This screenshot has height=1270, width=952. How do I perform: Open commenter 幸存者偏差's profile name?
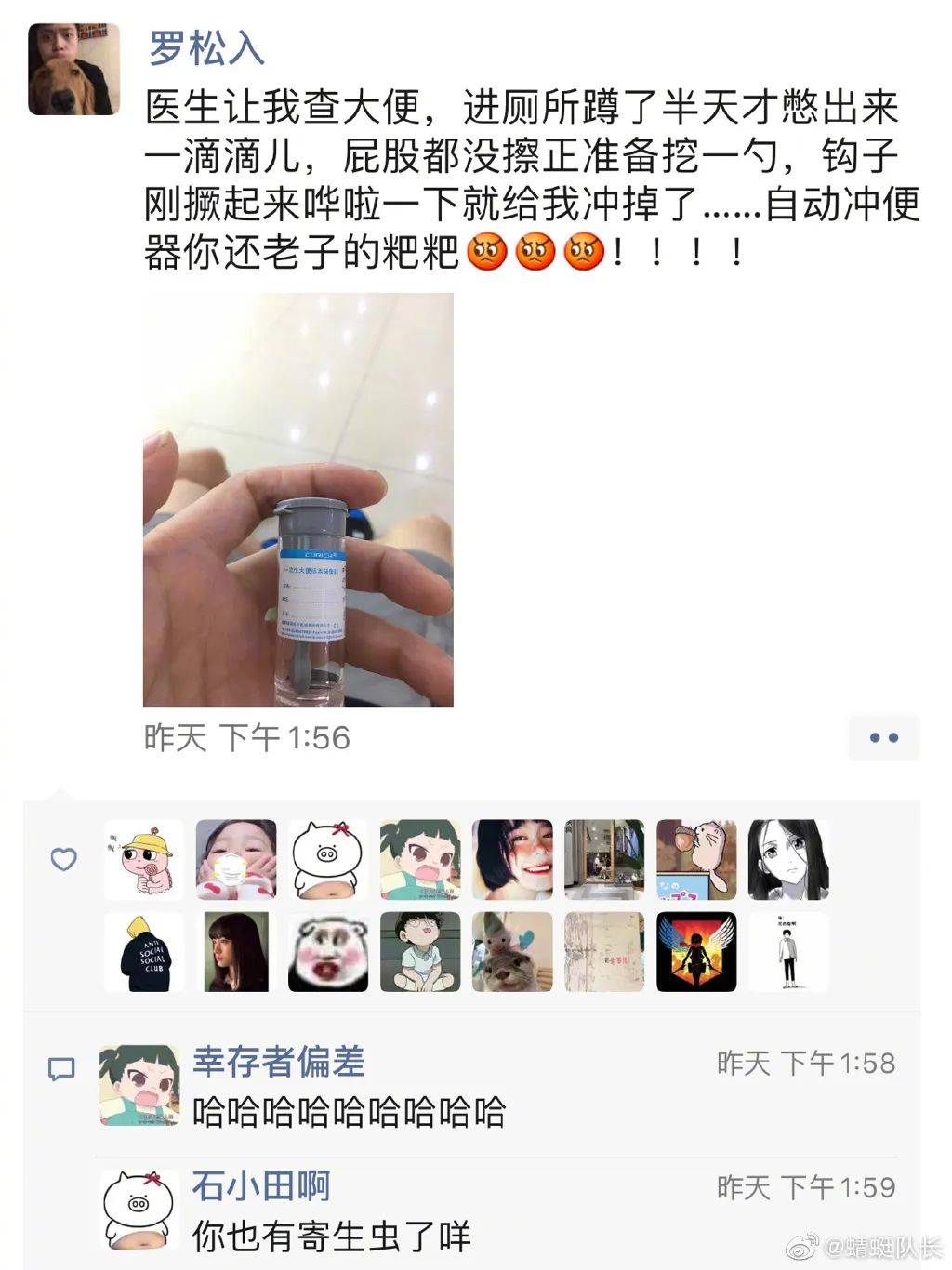click(279, 1062)
